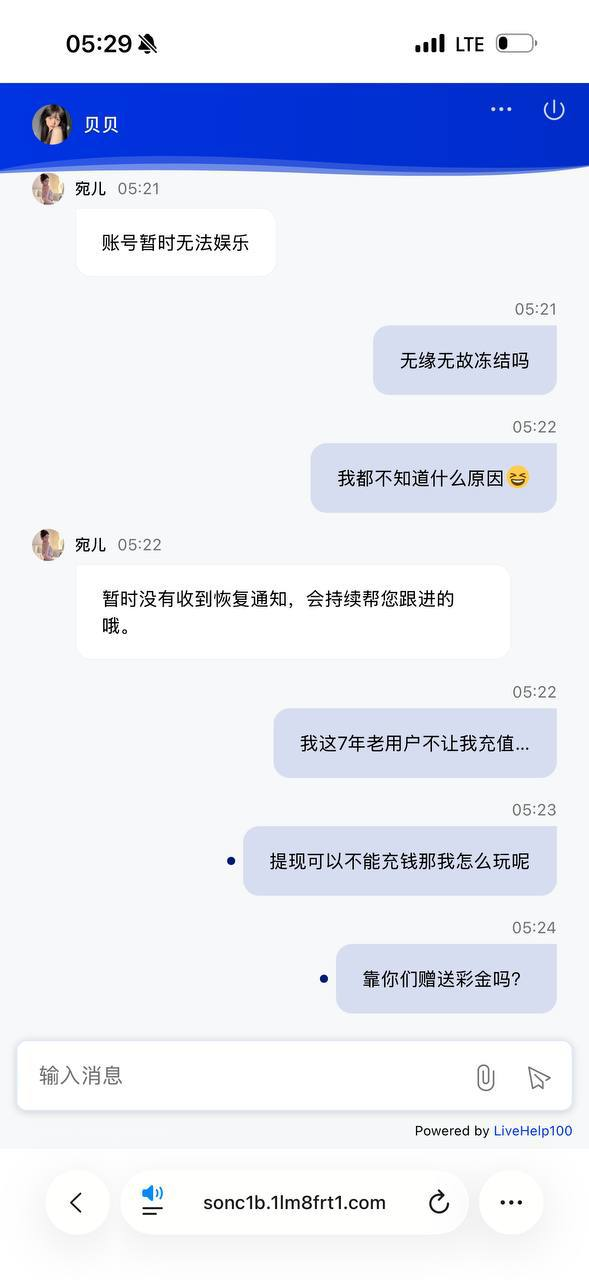Open the LiveHelp100 link
The height and width of the screenshot is (1280, 589).
point(533,1131)
